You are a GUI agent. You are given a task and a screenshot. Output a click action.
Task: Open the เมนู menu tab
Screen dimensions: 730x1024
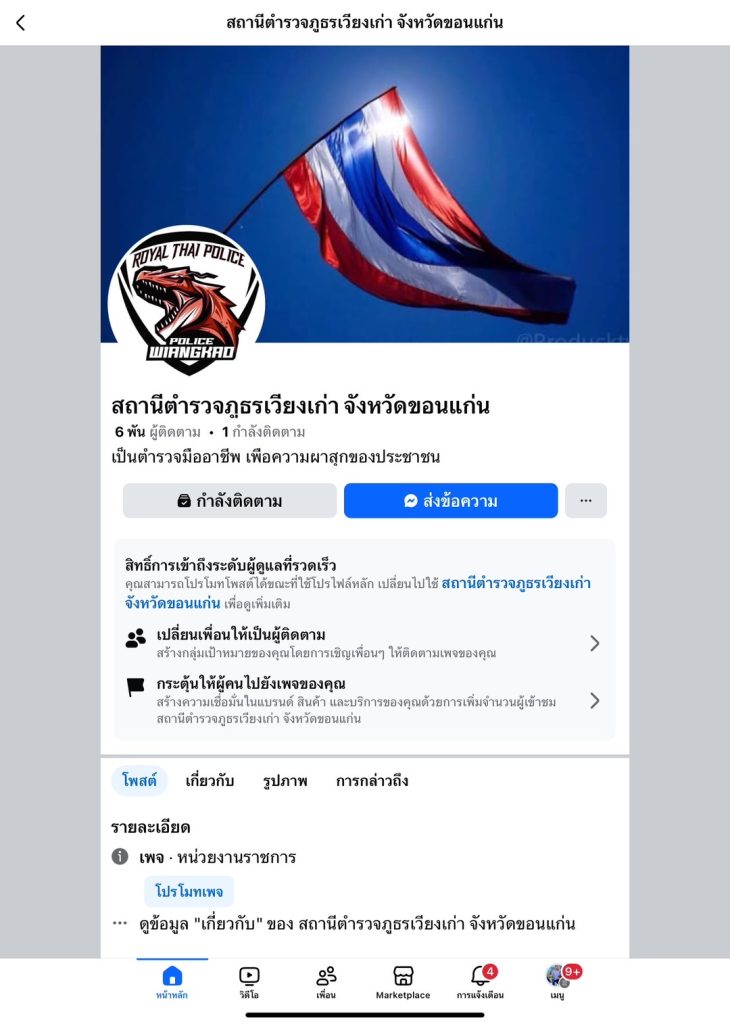click(557, 983)
